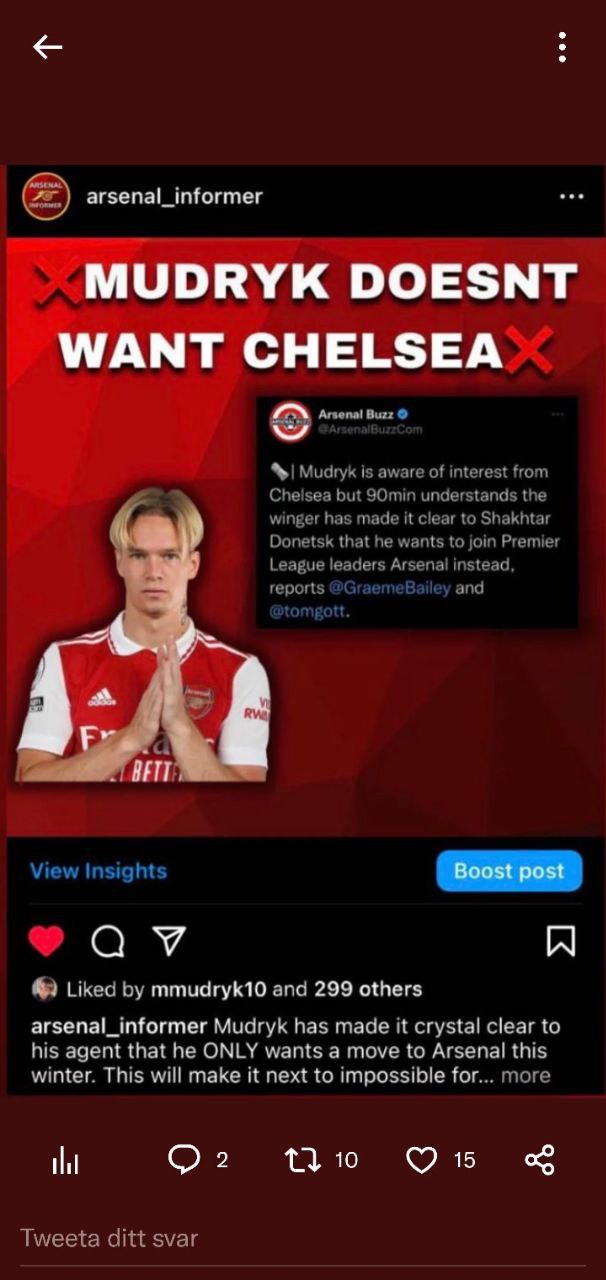606x1280 pixels.
Task: Share this tweet
Action: (x=539, y=1159)
